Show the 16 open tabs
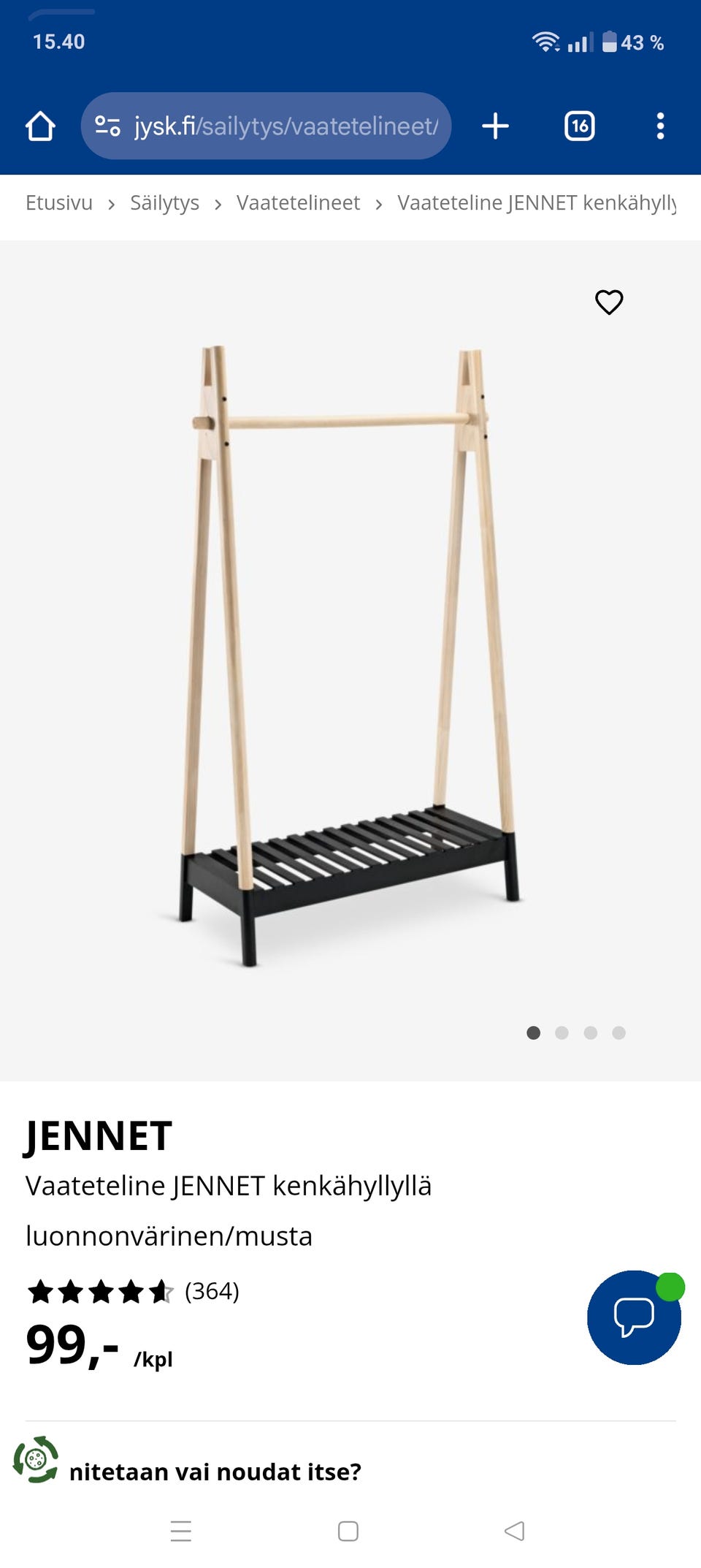The image size is (701, 1568). pyautogui.click(x=579, y=126)
